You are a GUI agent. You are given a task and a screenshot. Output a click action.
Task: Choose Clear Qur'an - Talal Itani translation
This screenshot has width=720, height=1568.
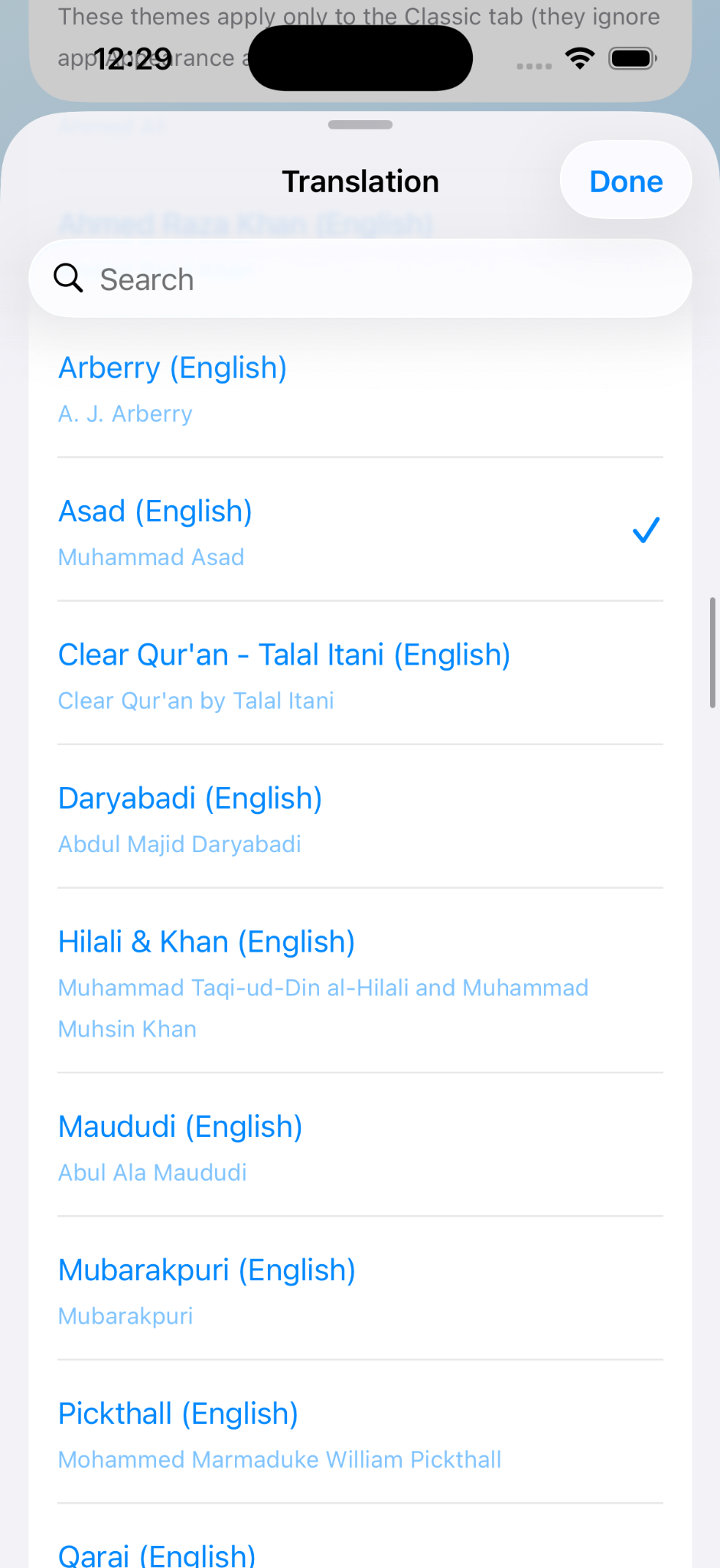tap(284, 655)
